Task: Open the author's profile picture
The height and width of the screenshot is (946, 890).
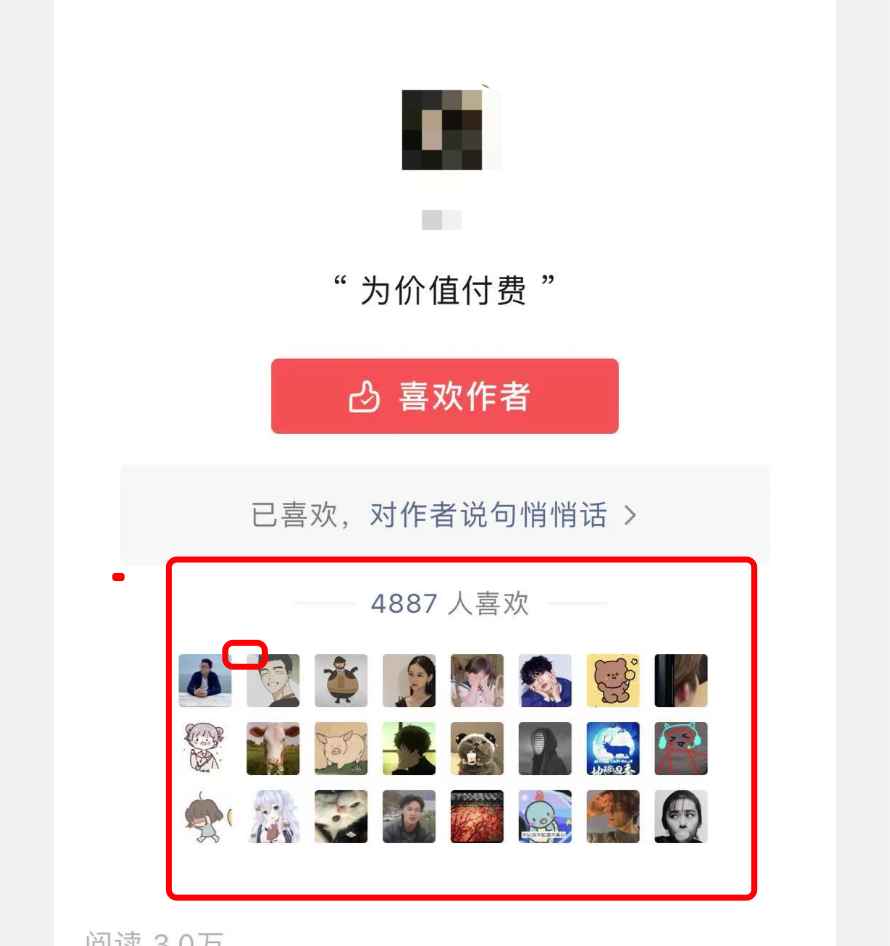Action: (x=443, y=129)
